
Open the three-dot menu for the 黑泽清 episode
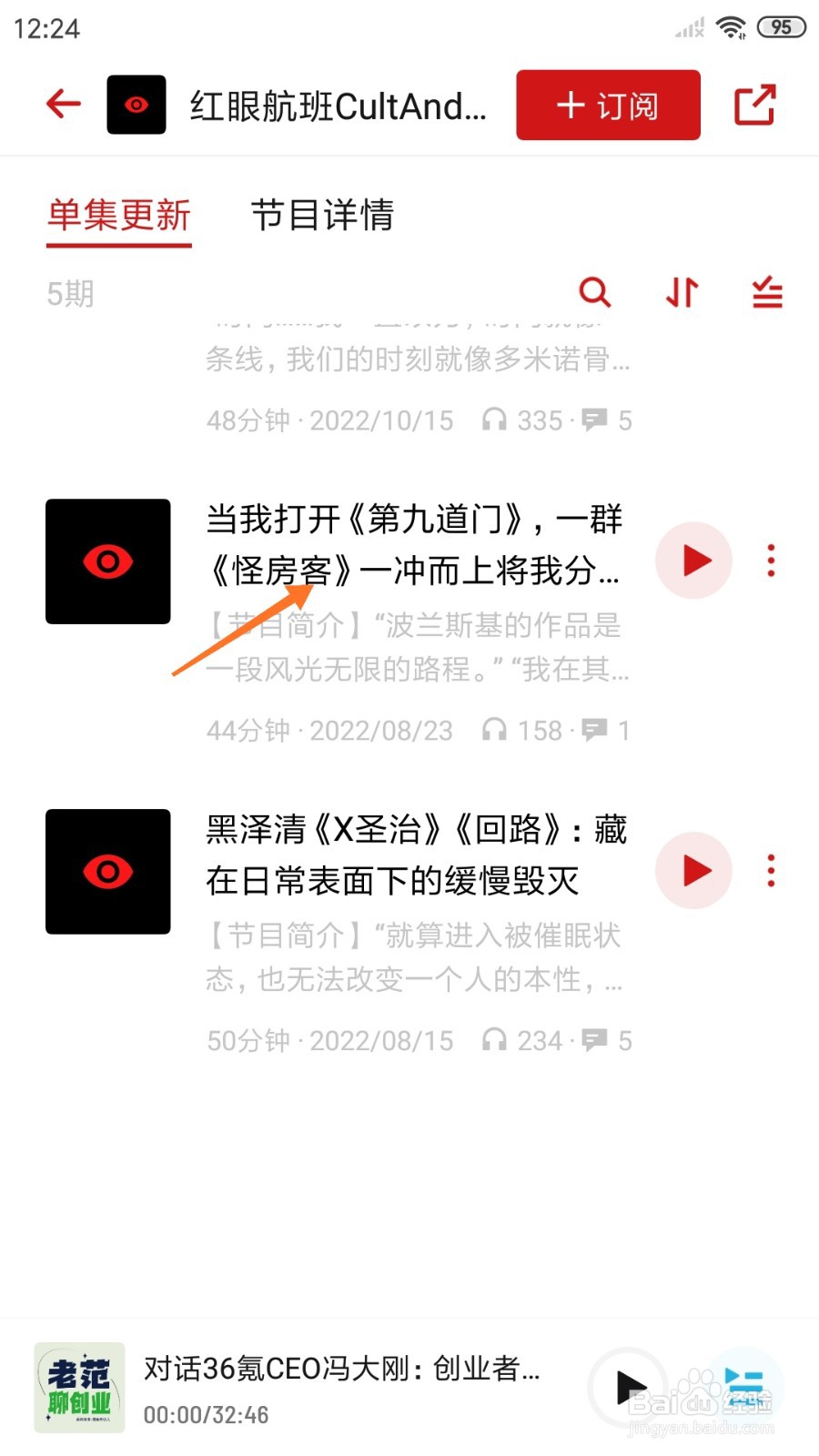(771, 870)
